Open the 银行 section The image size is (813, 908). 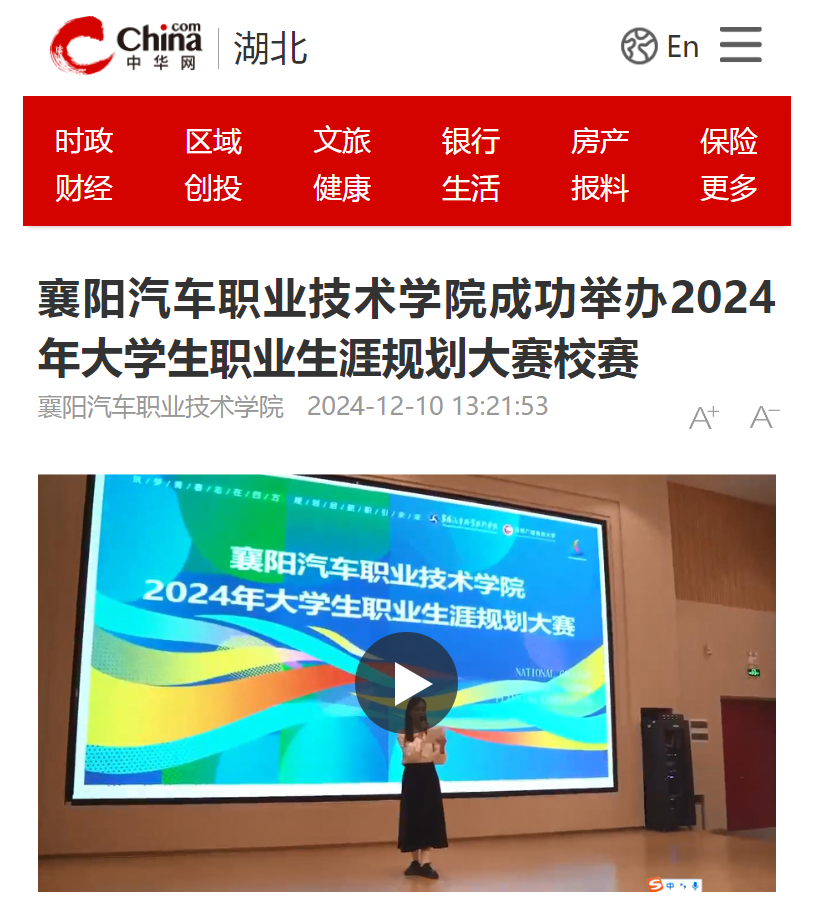tap(470, 141)
